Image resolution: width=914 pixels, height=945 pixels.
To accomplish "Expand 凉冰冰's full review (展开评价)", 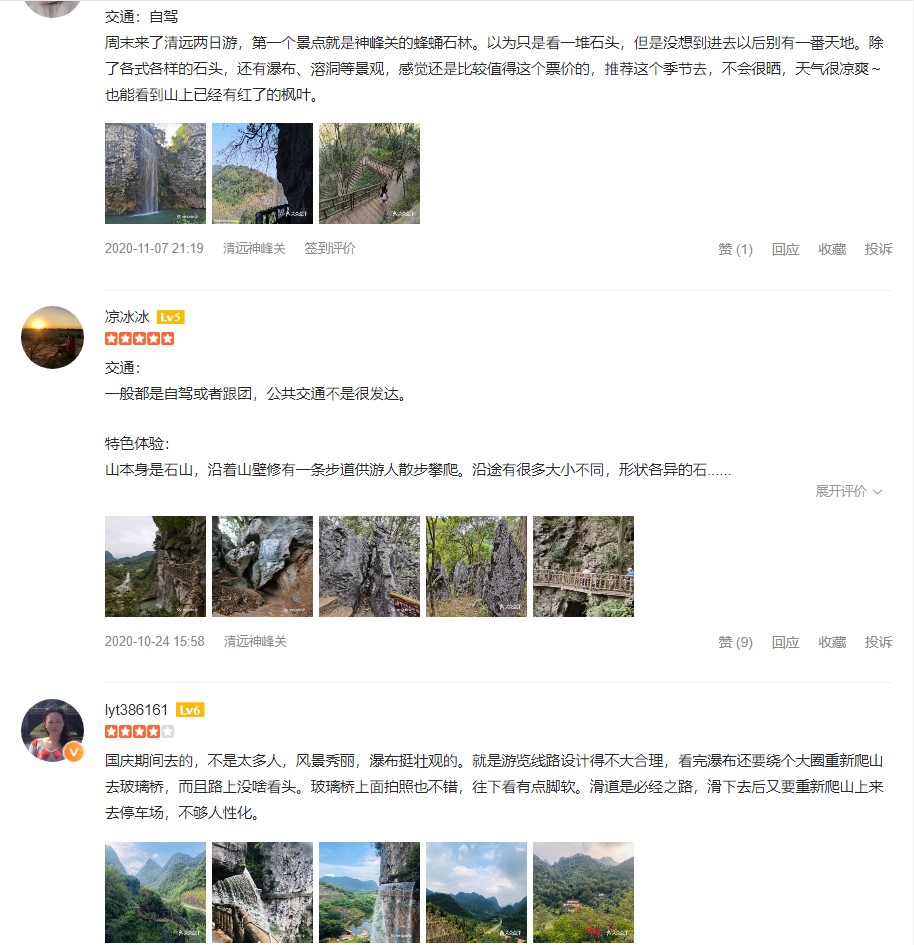I will 849,491.
